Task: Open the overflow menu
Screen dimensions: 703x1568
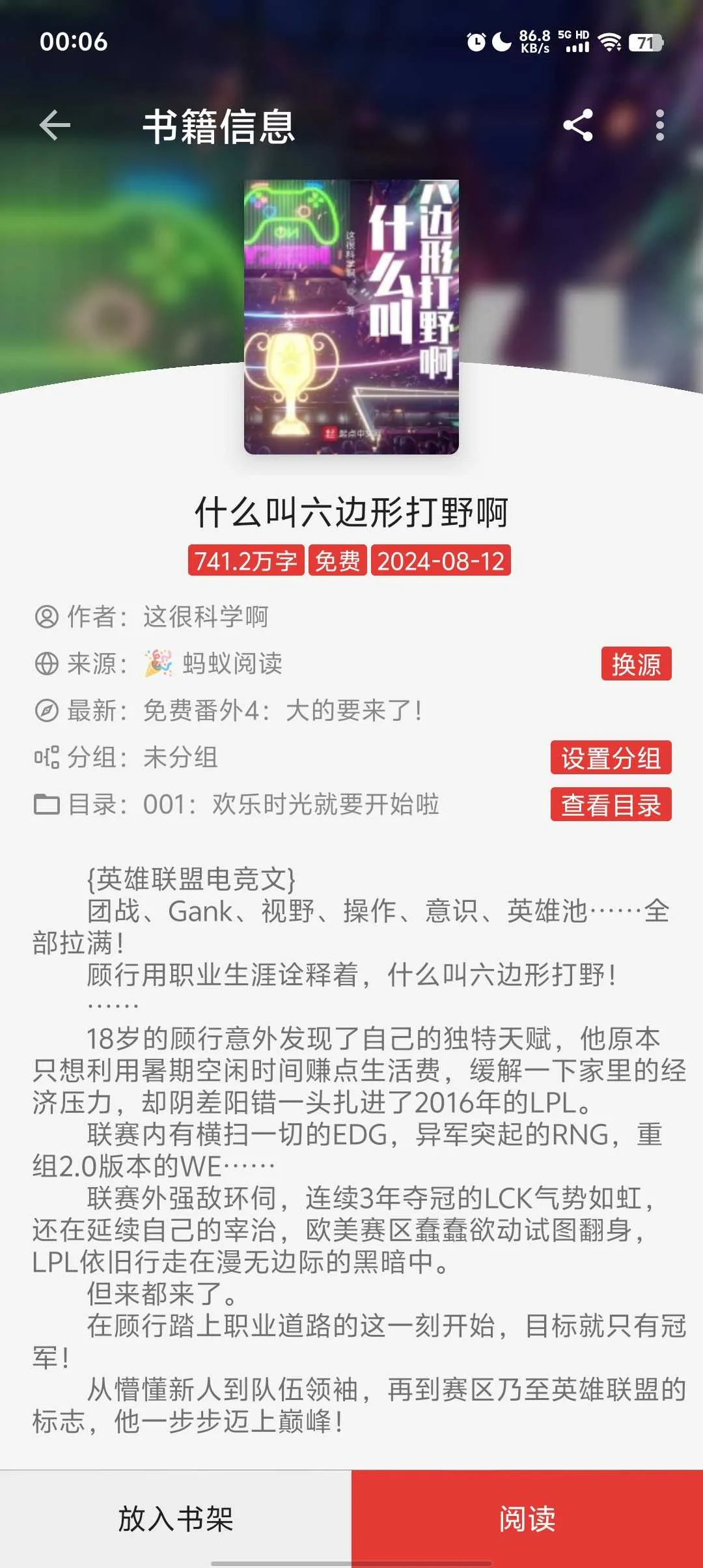Action: pyautogui.click(x=659, y=125)
